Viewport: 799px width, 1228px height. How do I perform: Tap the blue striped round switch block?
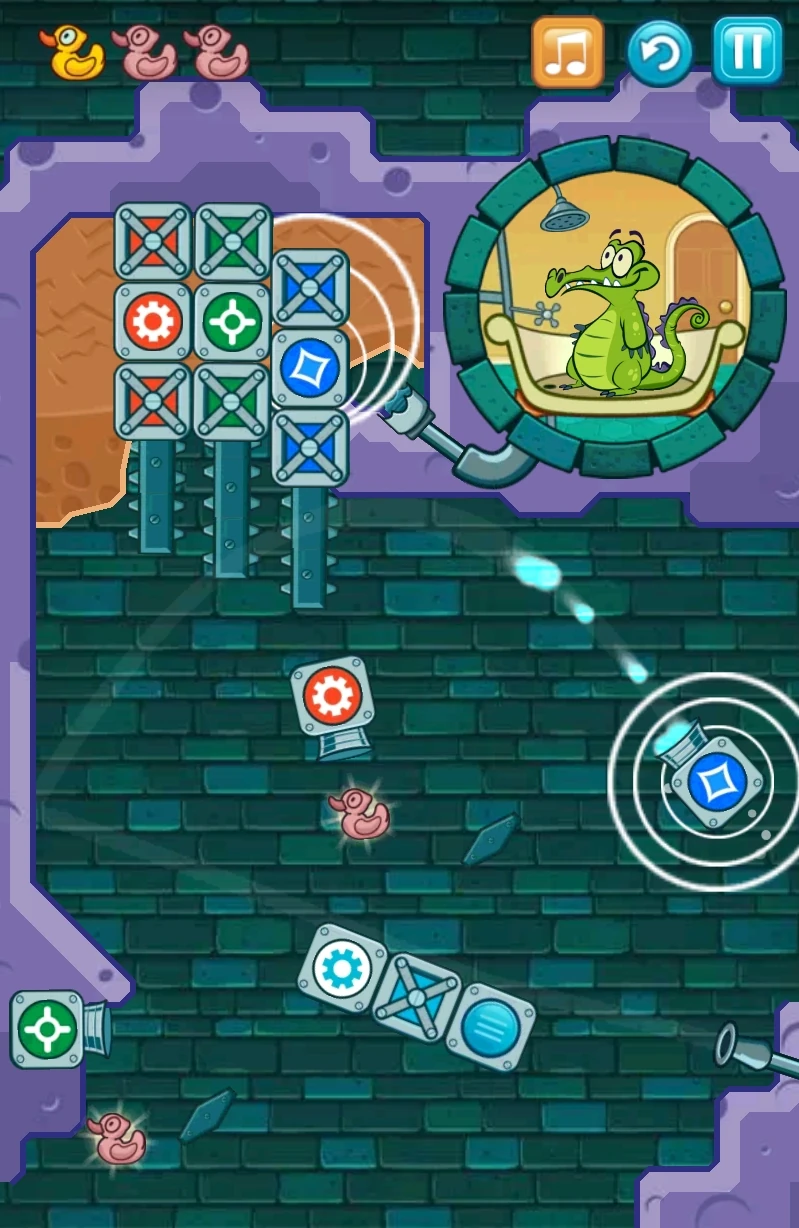(x=490, y=1026)
